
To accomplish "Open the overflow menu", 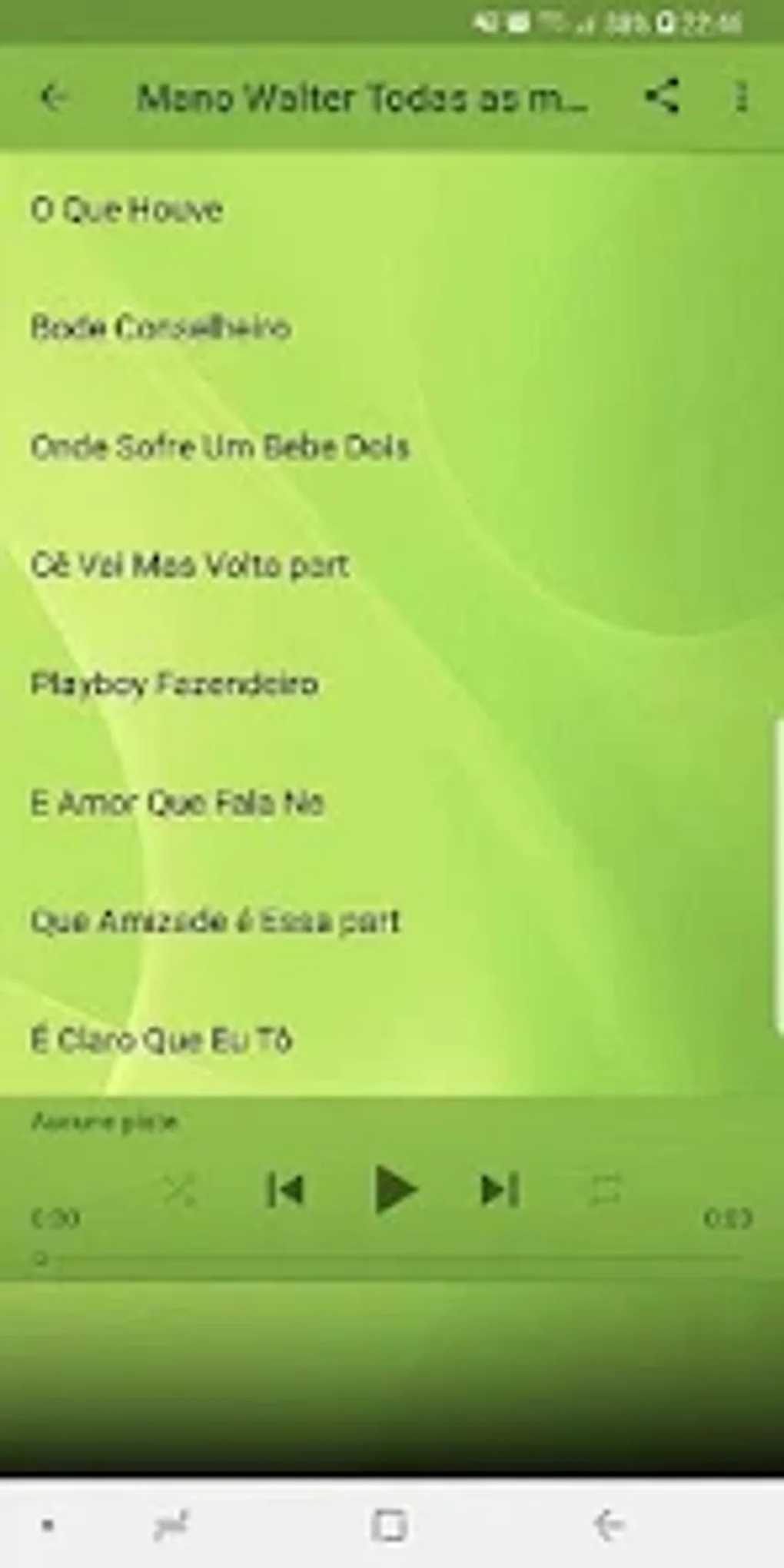I will 741,98.
